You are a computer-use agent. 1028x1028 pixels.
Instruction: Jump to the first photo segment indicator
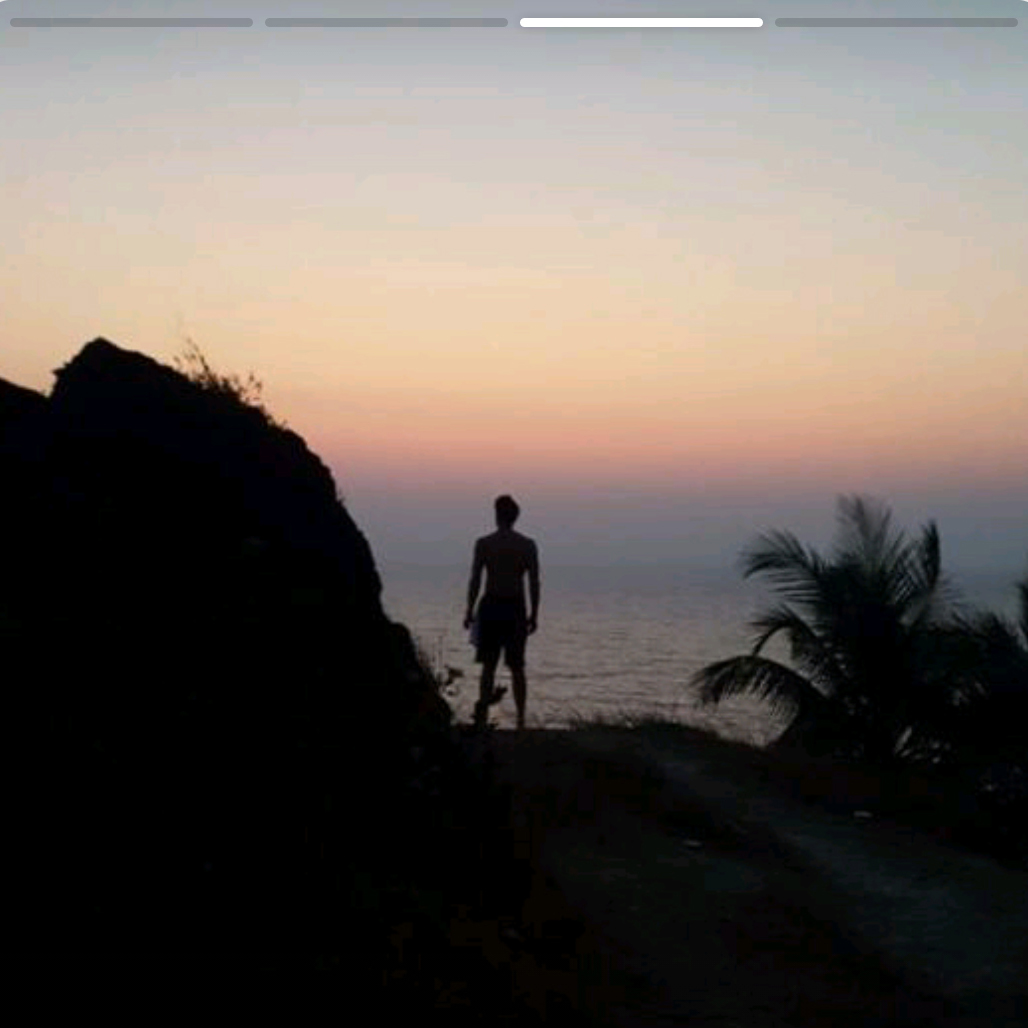pos(131,22)
